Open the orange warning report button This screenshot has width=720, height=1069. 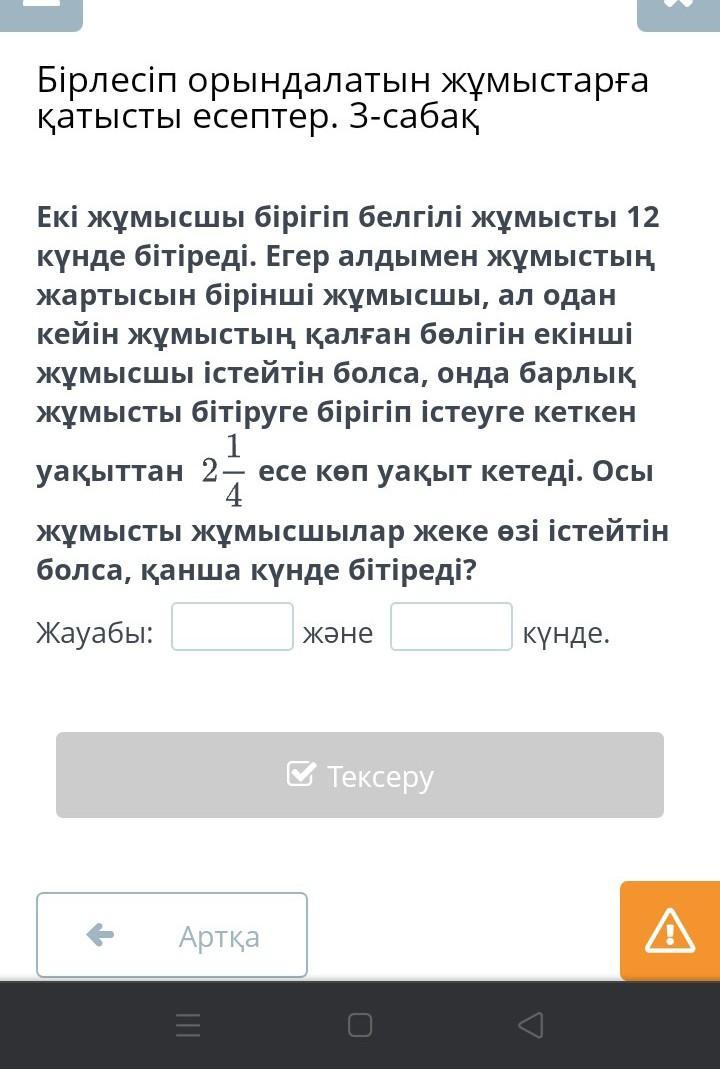[670, 931]
